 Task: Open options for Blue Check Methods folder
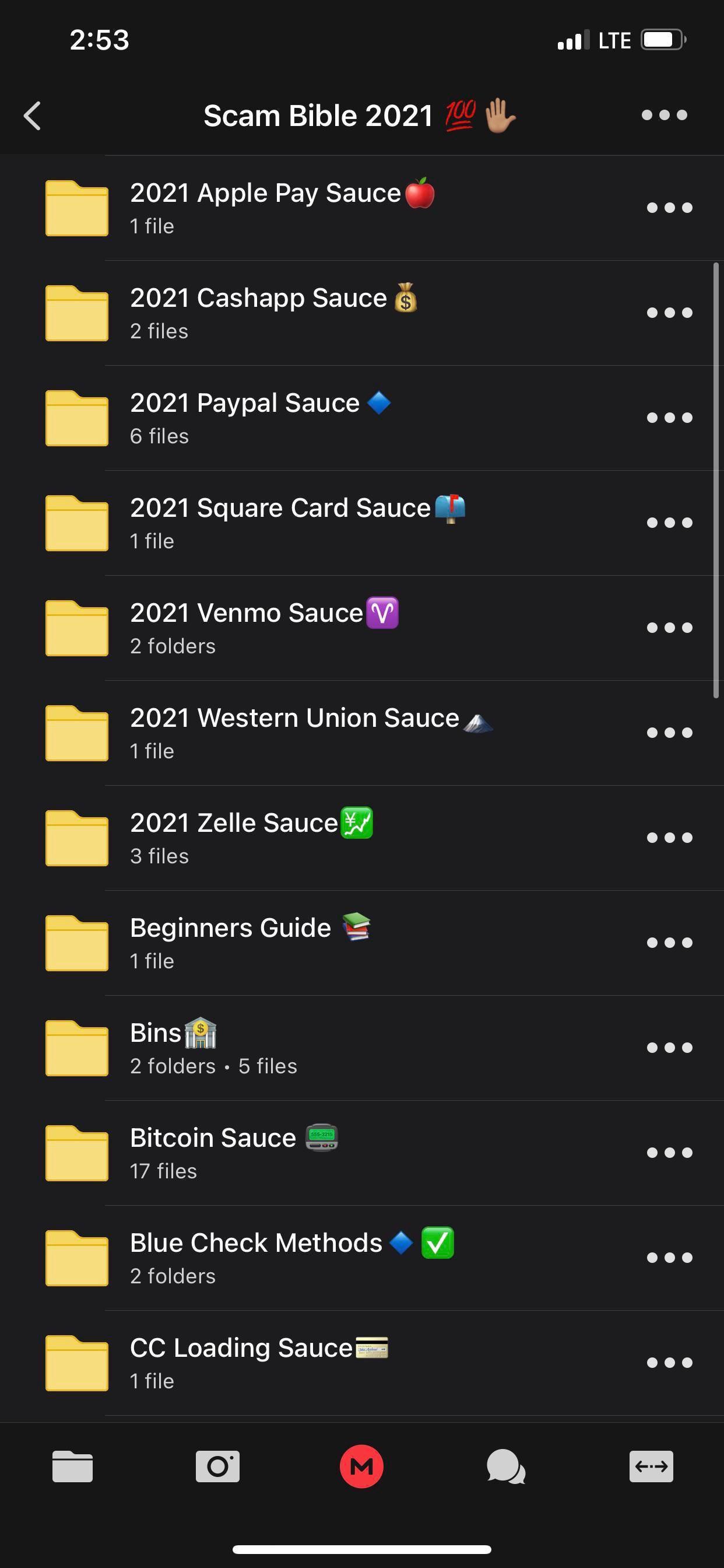click(x=669, y=1258)
